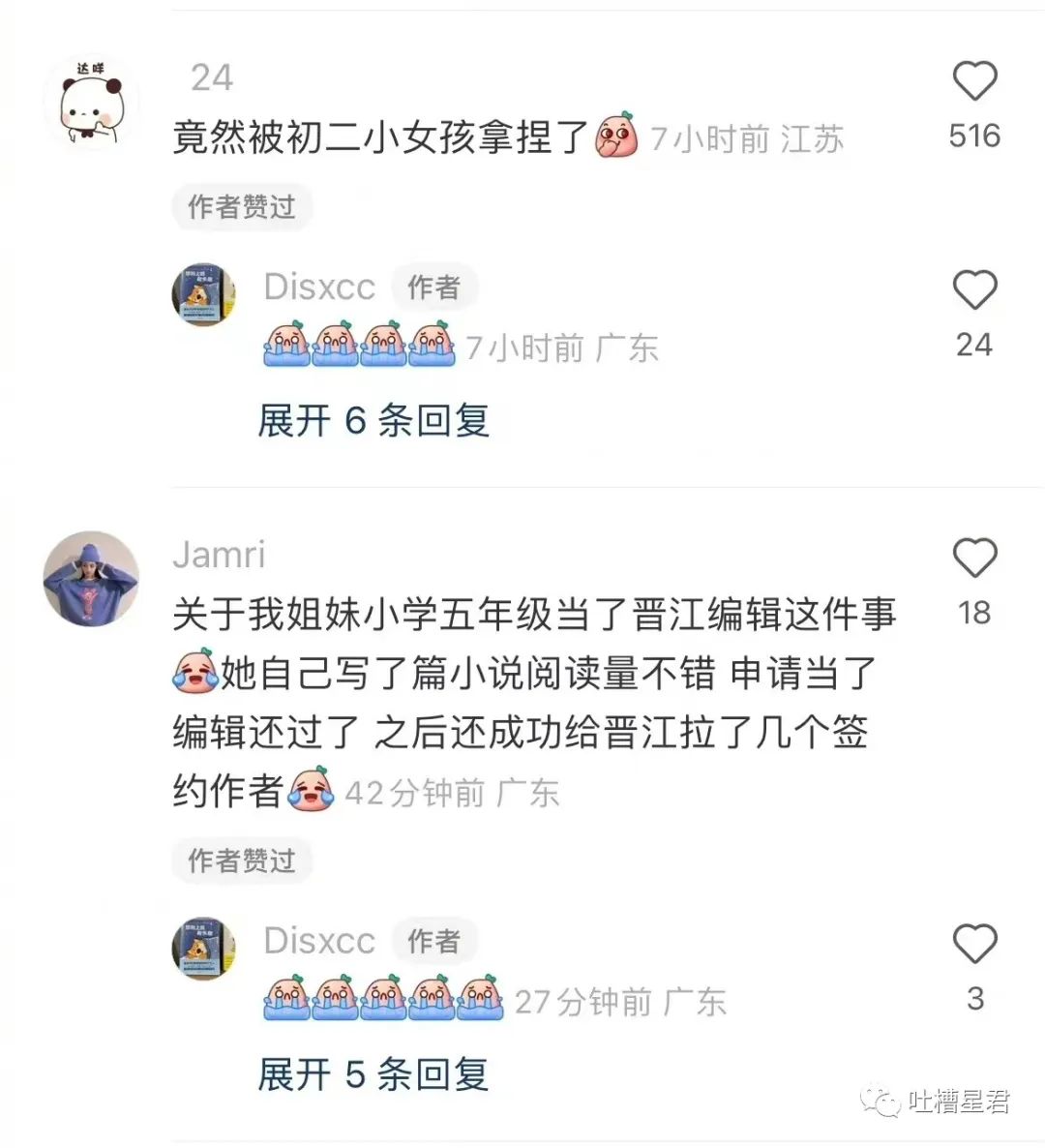Click username Disxcc
1045x1148 pixels.
[318, 287]
